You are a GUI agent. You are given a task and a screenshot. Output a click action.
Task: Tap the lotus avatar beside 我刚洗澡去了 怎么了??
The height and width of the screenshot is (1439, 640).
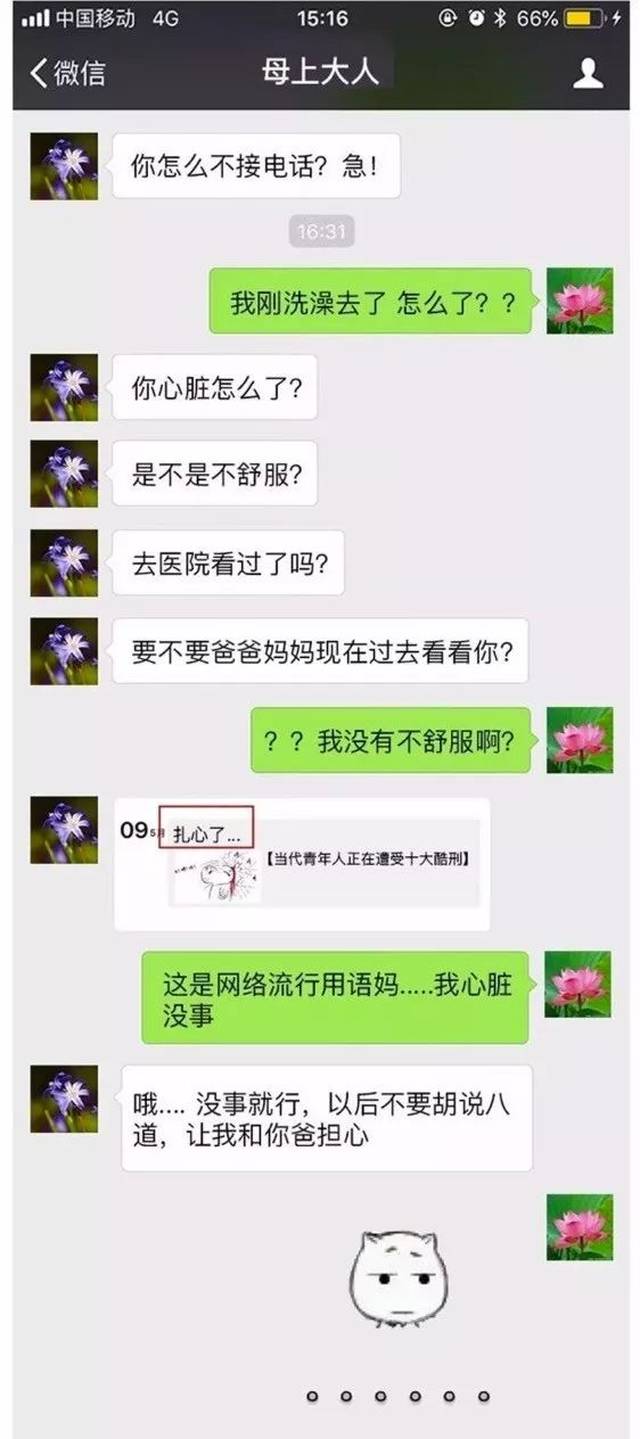[579, 300]
